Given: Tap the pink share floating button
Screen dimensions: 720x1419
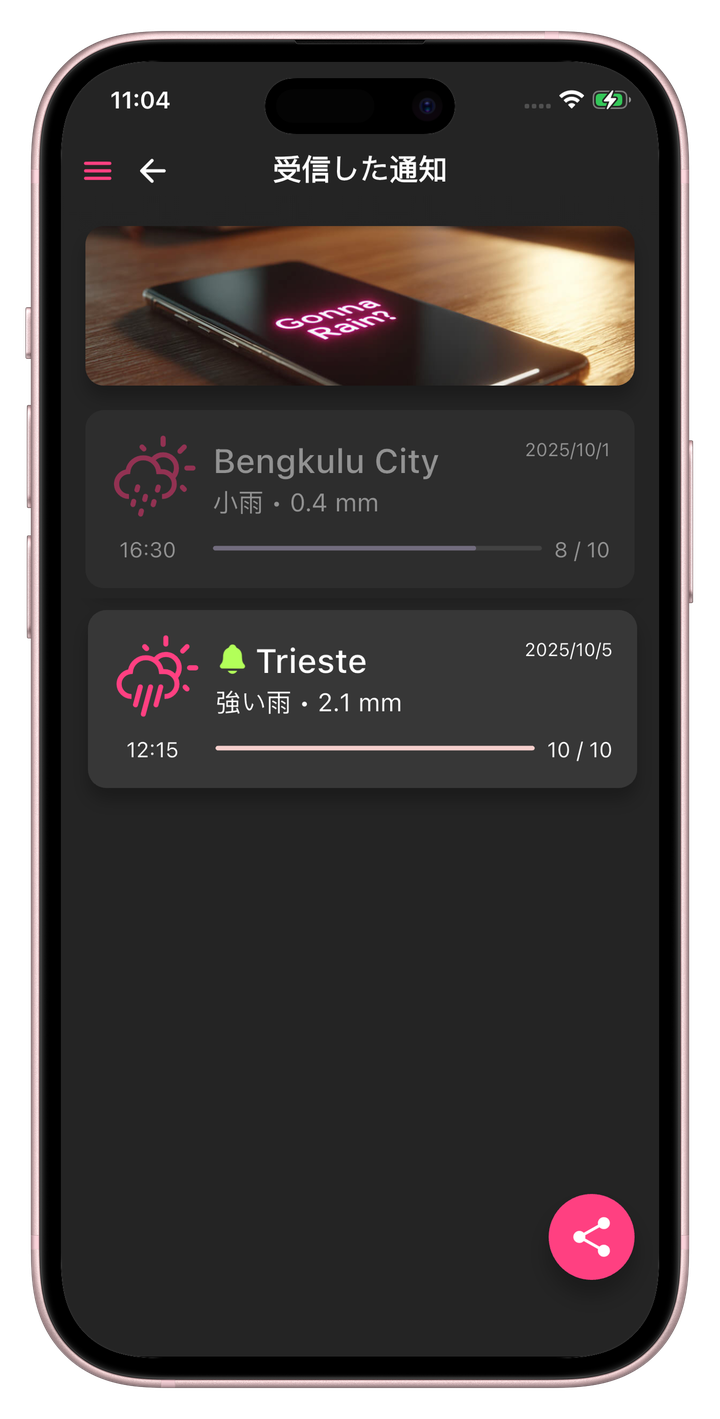Looking at the screenshot, I should (x=591, y=1237).
